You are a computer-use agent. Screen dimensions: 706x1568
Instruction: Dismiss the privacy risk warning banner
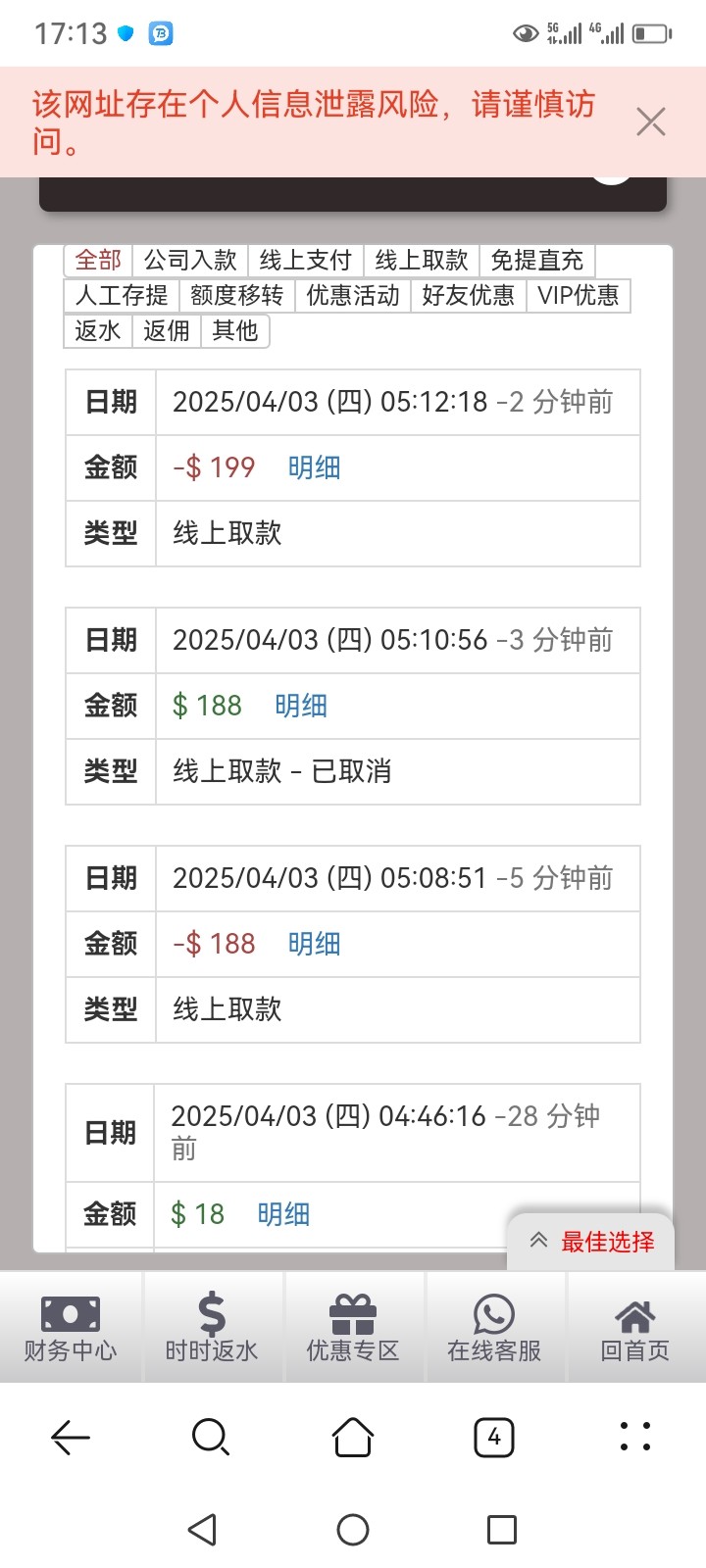[x=651, y=122]
